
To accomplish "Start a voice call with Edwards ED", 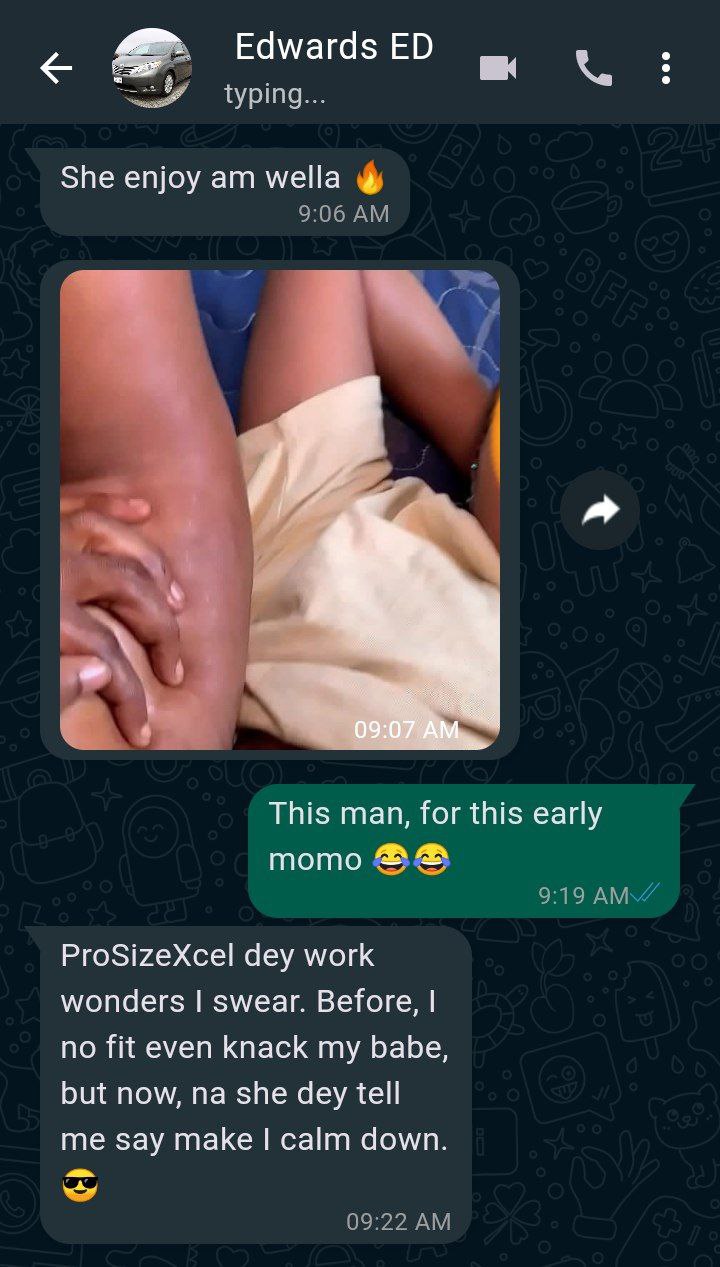I will point(593,68).
